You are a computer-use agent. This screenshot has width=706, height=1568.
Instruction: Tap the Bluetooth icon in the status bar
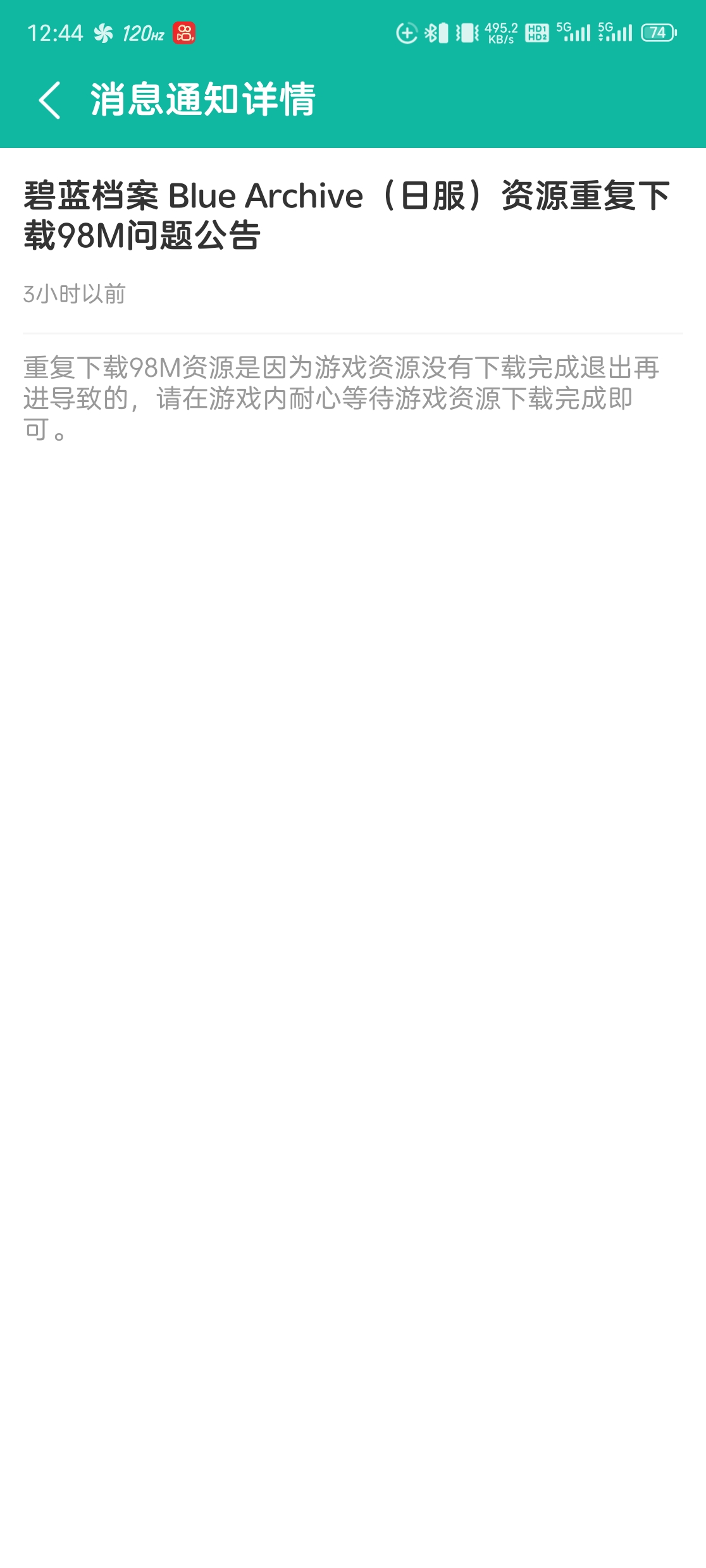(x=431, y=32)
